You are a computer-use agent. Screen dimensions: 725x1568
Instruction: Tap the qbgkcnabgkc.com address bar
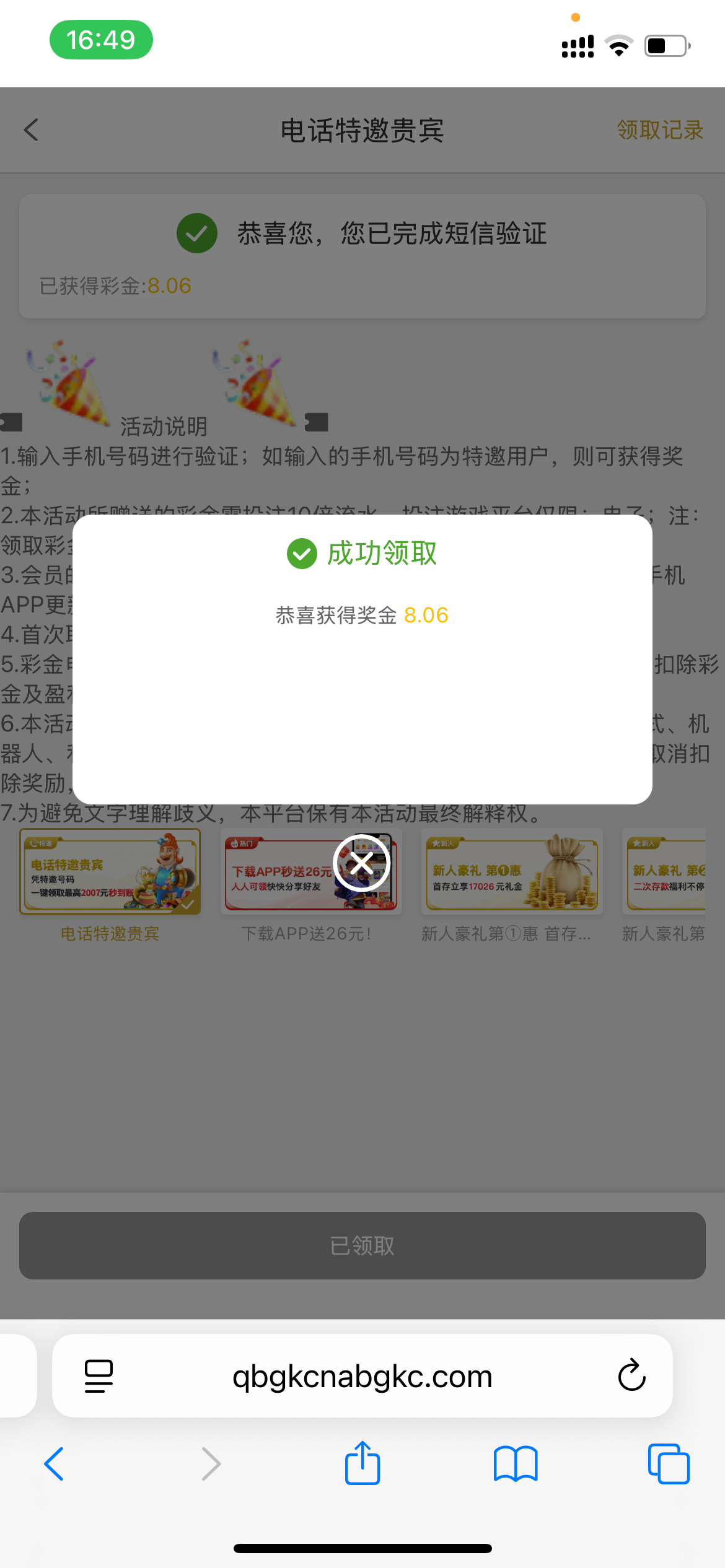(362, 1376)
